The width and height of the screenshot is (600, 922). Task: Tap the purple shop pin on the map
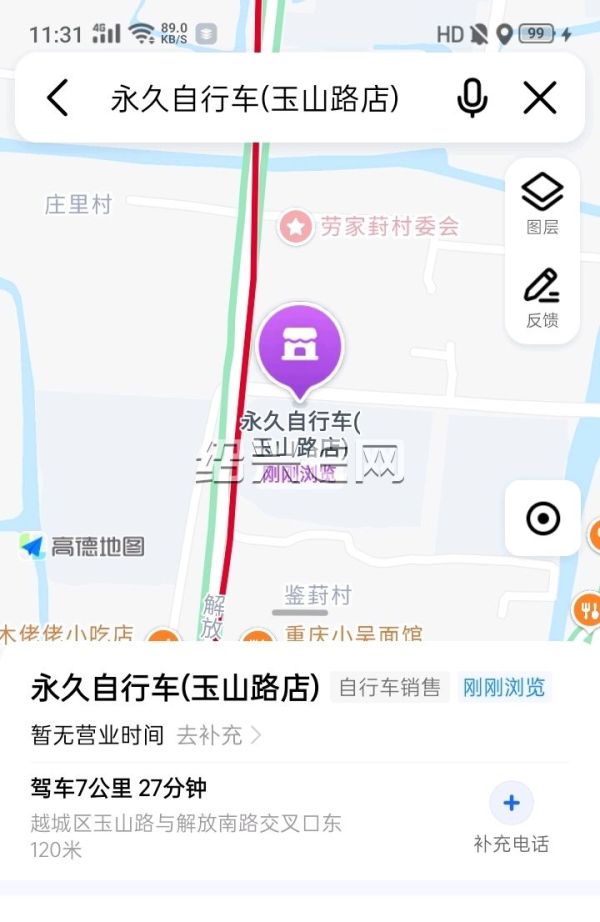[x=300, y=348]
